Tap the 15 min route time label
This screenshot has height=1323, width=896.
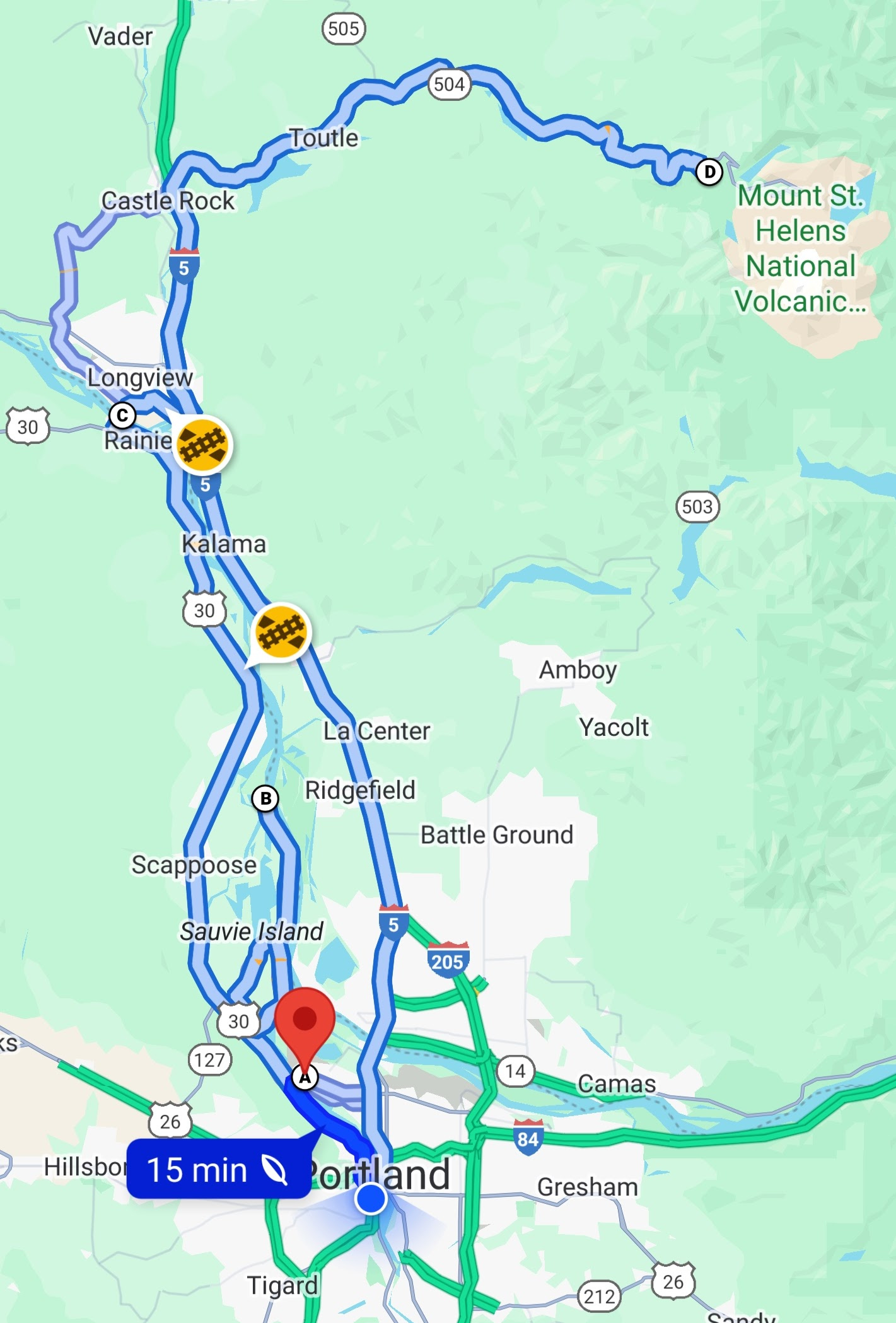[218, 1170]
